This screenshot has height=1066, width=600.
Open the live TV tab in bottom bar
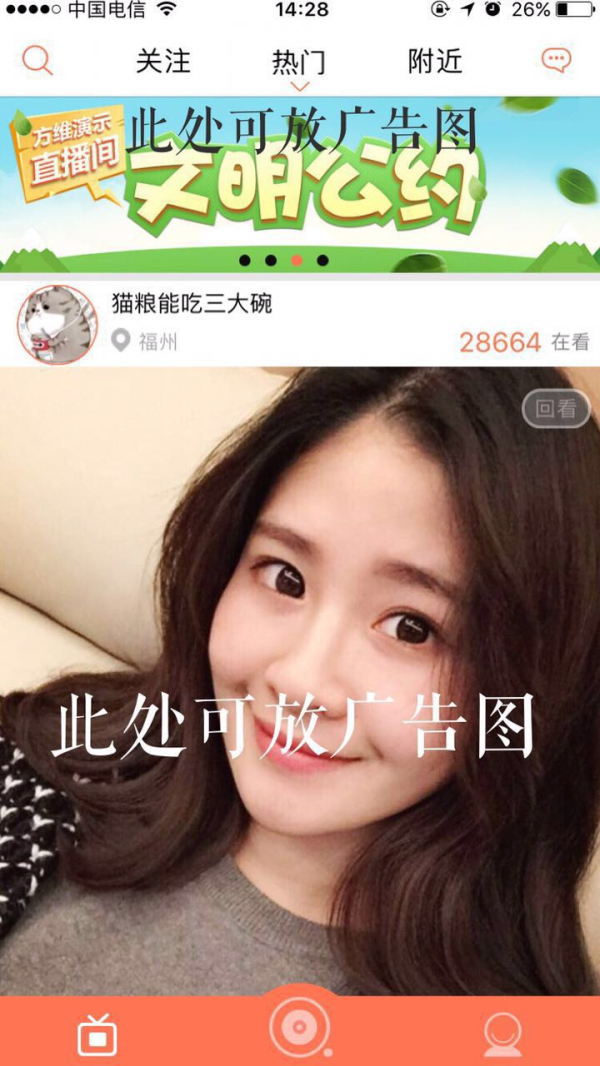click(97, 1035)
